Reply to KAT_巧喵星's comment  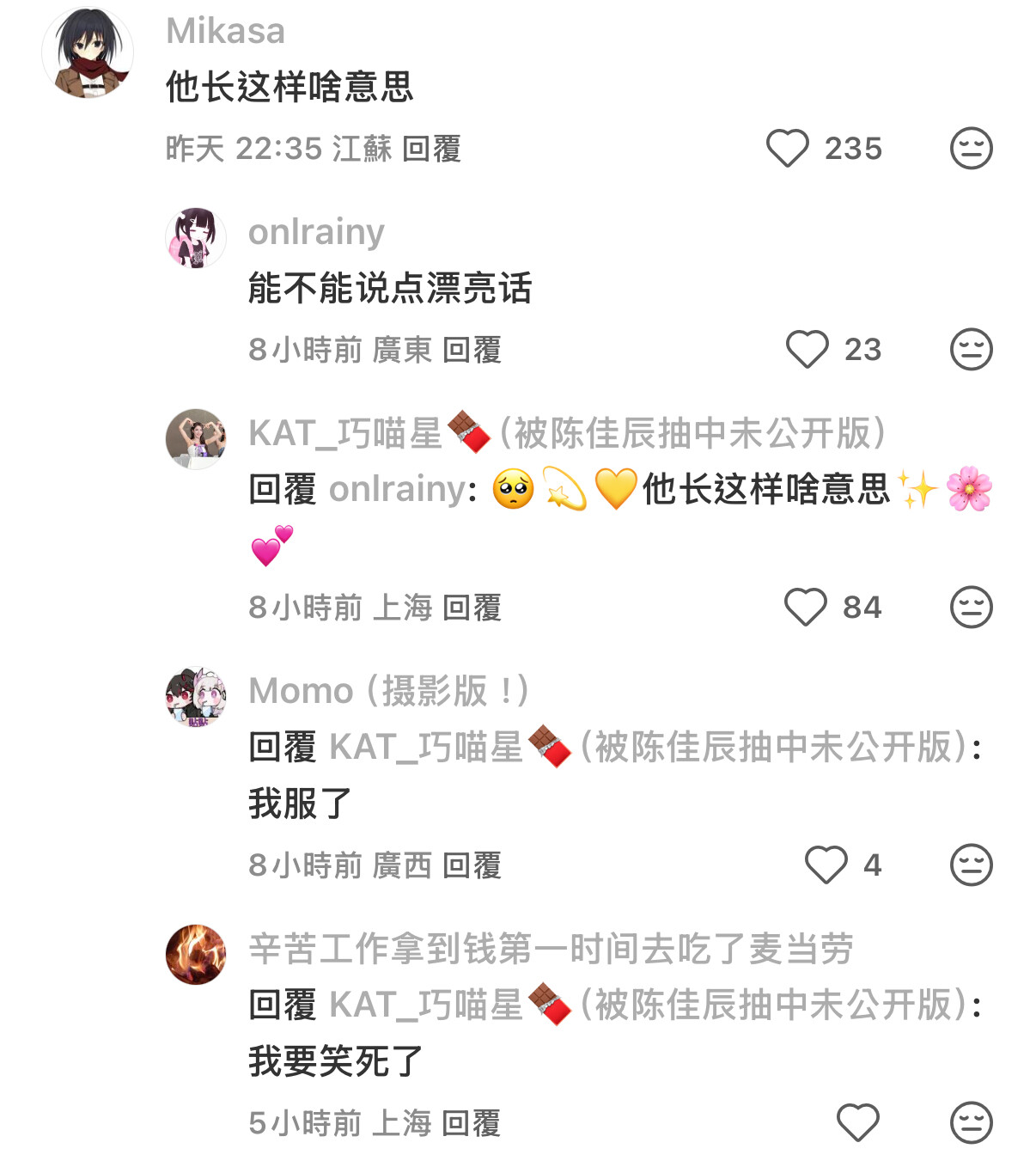pyautogui.click(x=472, y=608)
